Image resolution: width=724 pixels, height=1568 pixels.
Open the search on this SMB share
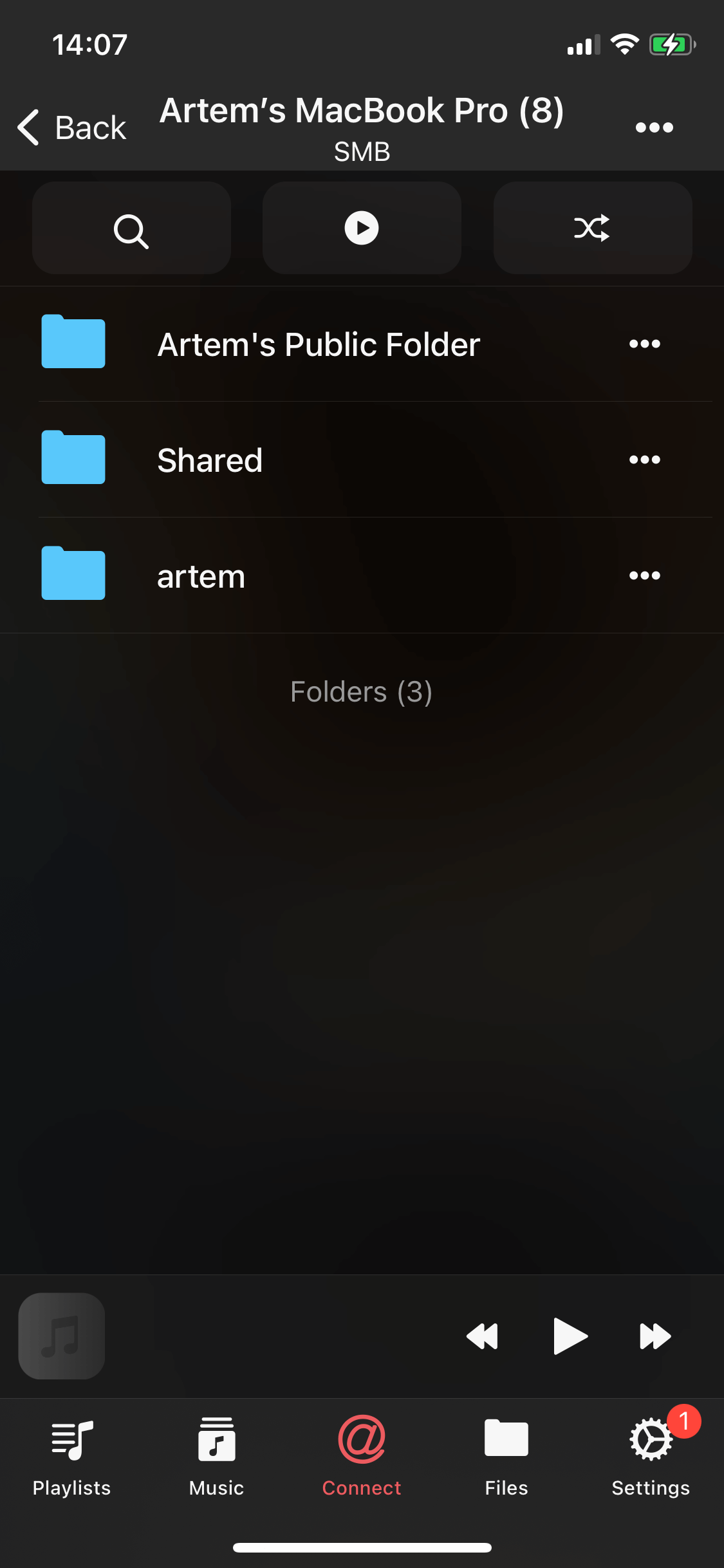click(x=131, y=228)
